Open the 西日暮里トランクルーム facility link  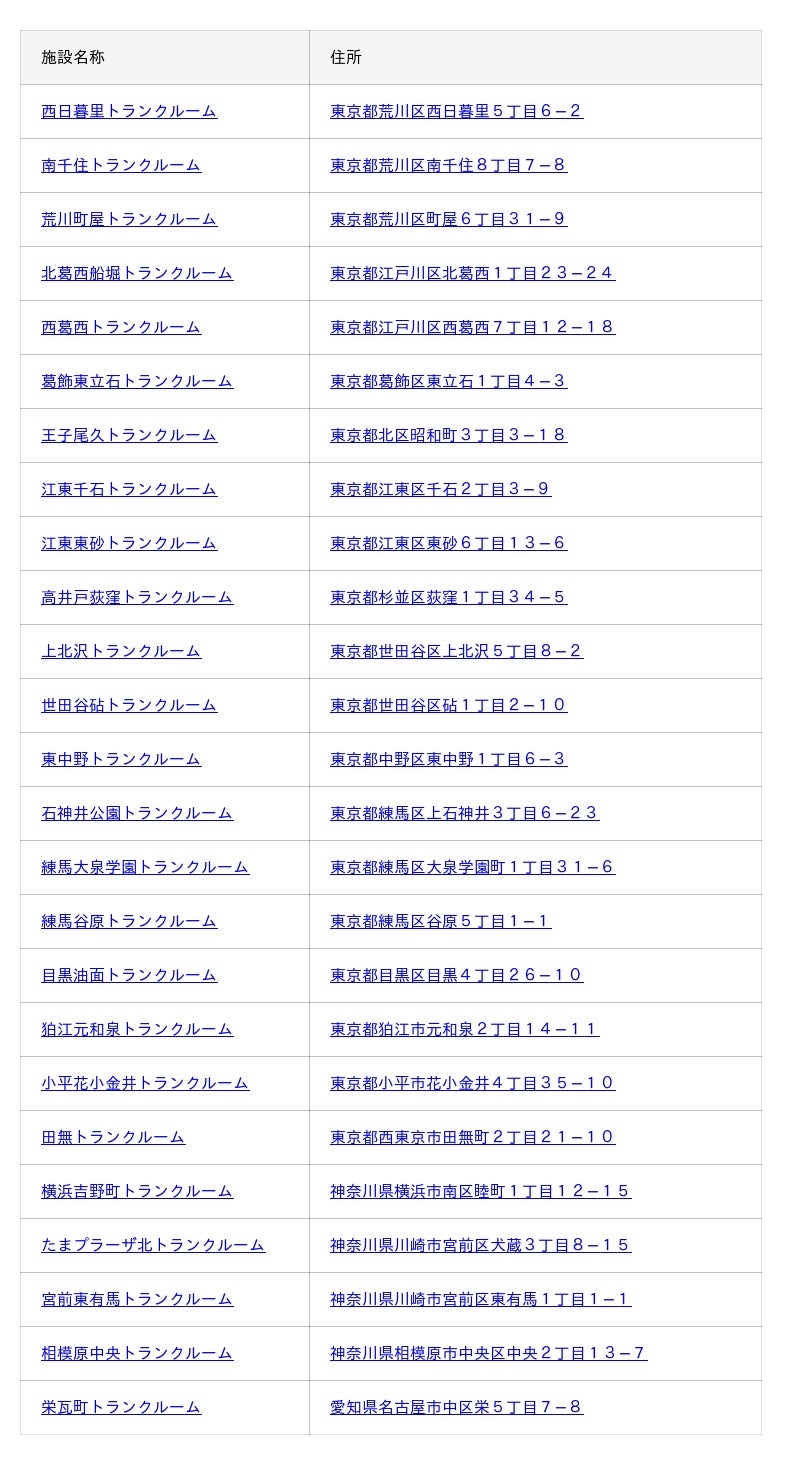pos(129,111)
